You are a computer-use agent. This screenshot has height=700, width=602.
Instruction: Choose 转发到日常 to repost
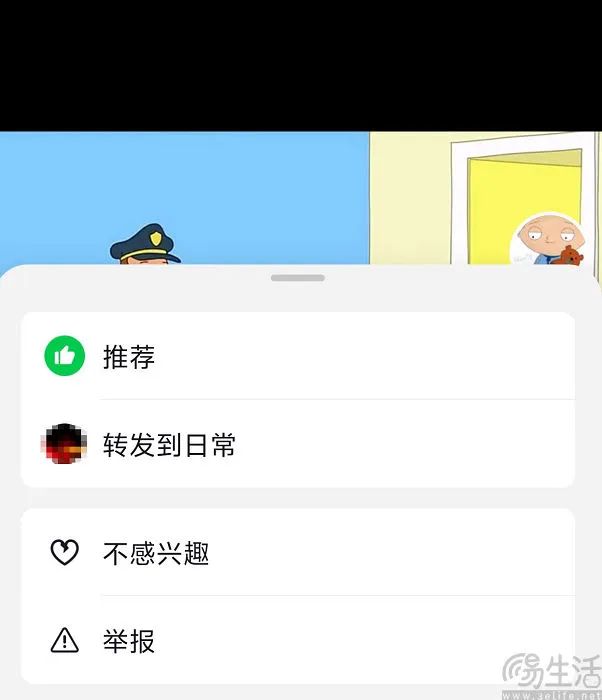[168, 444]
